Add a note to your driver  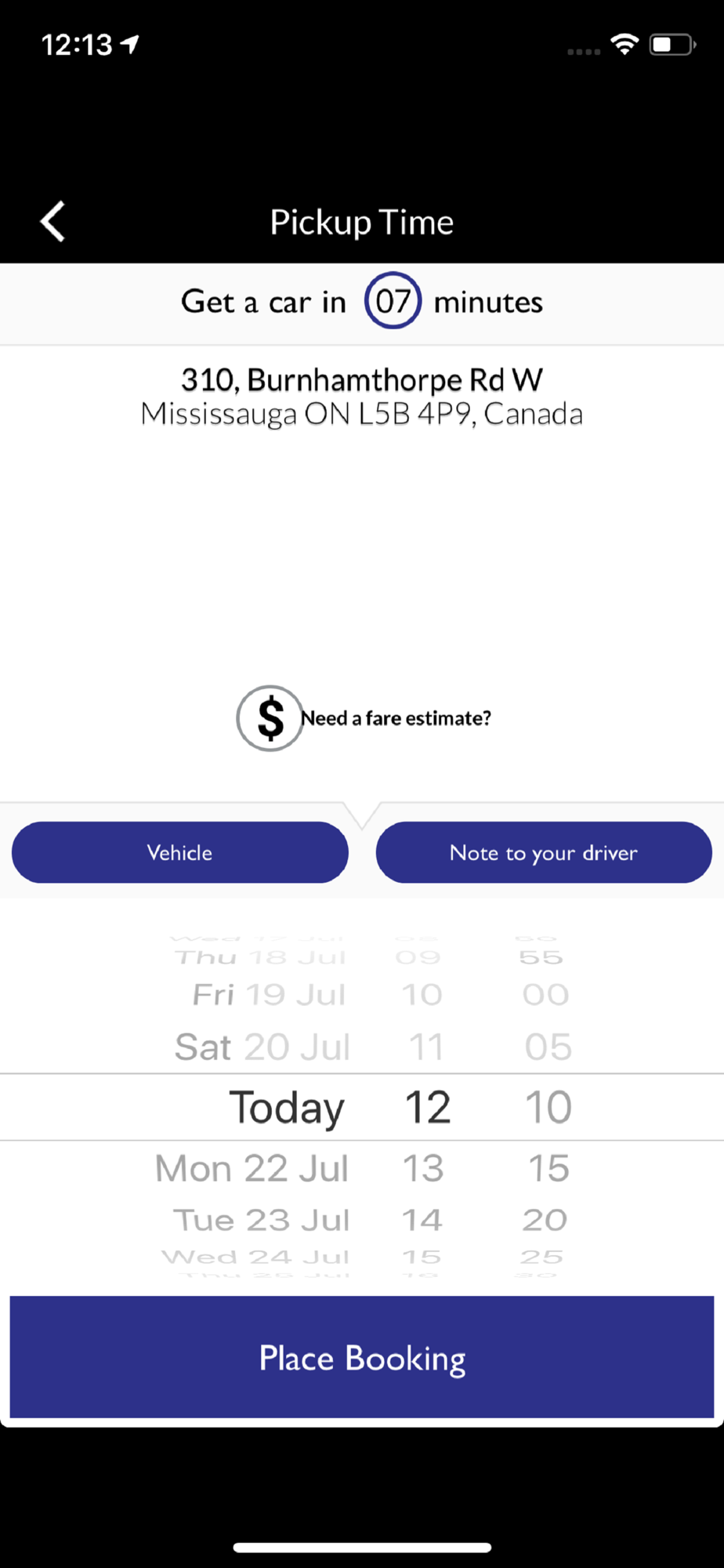(544, 852)
